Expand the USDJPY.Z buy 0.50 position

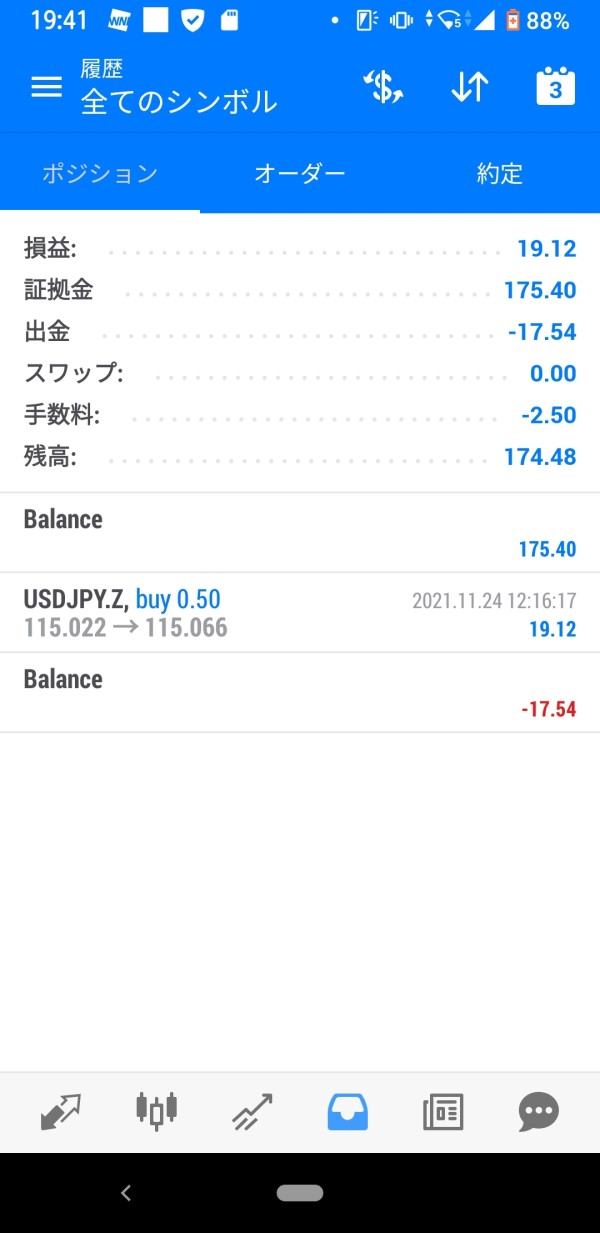(300, 613)
